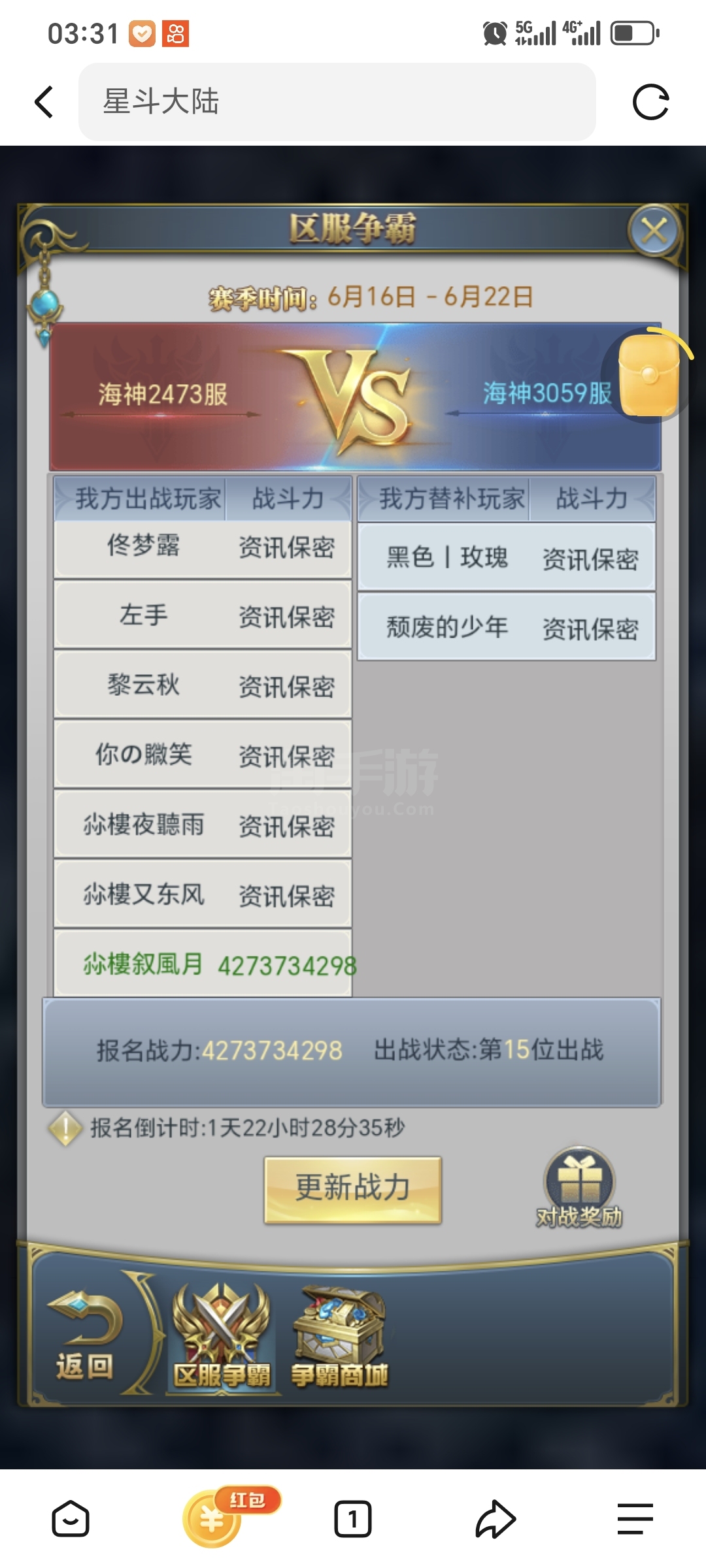
Task: Go back using the top-left arrow
Action: click(44, 102)
